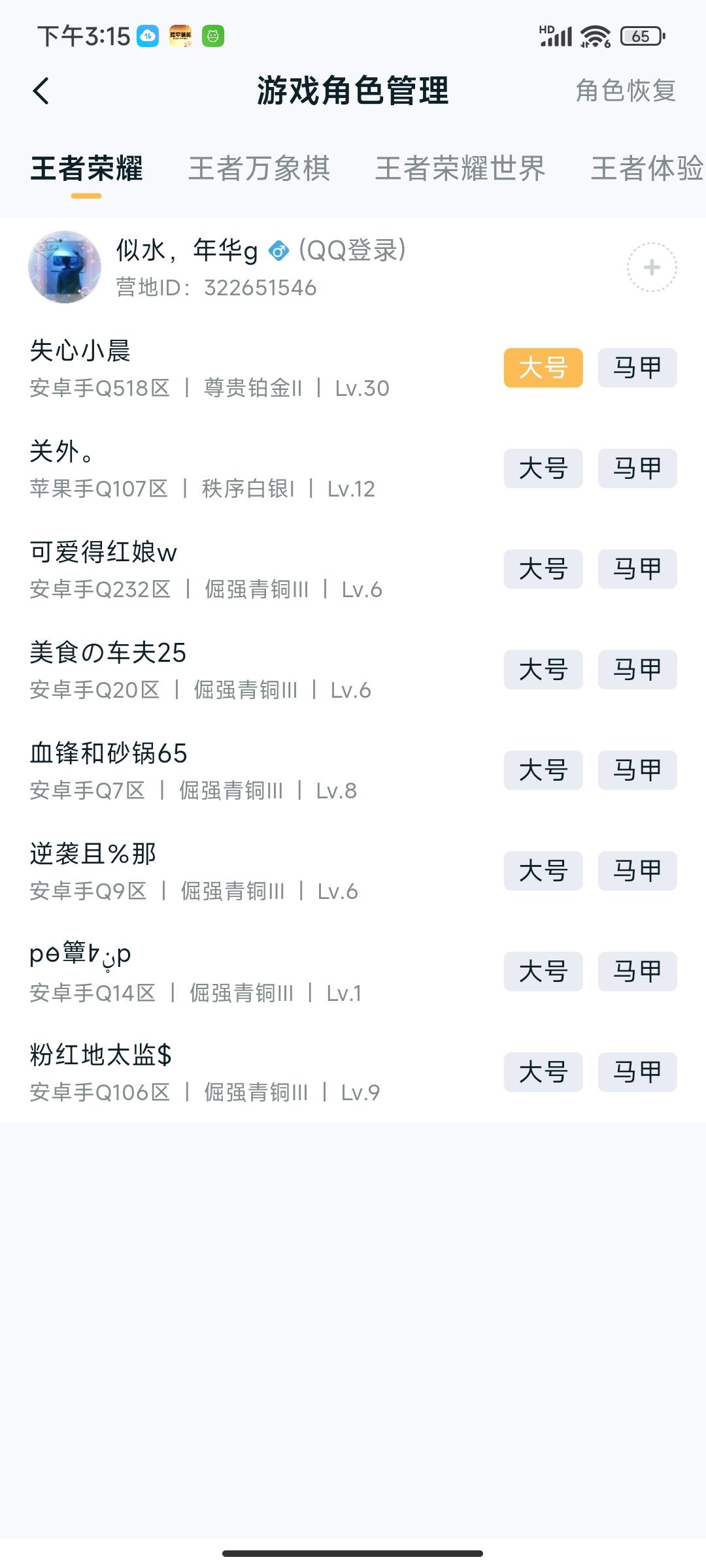Image resolution: width=706 pixels, height=1568 pixels.
Task: Tap the signal strength icon
Action: tap(555, 37)
